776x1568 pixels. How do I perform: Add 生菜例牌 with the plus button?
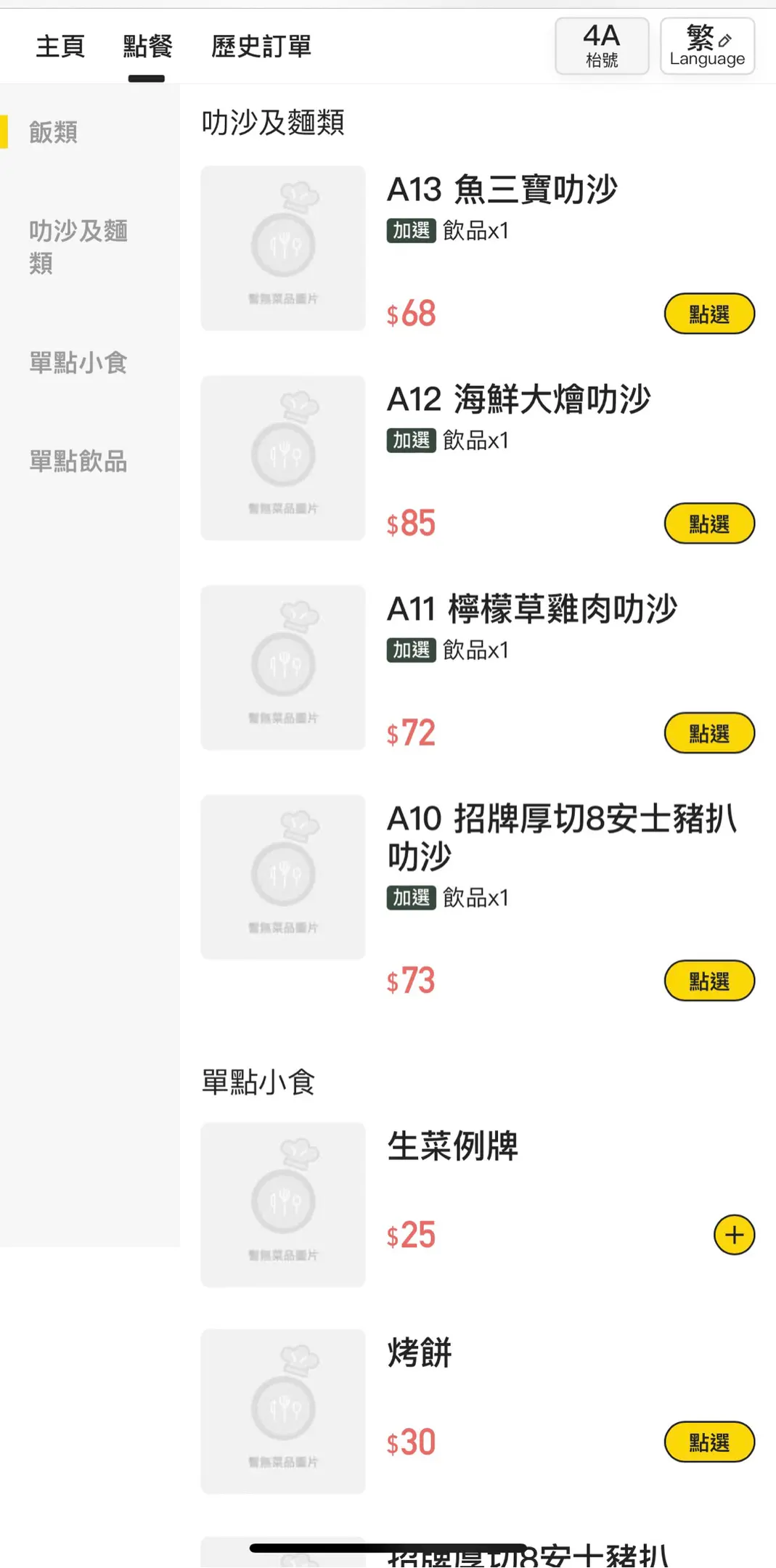click(734, 1235)
